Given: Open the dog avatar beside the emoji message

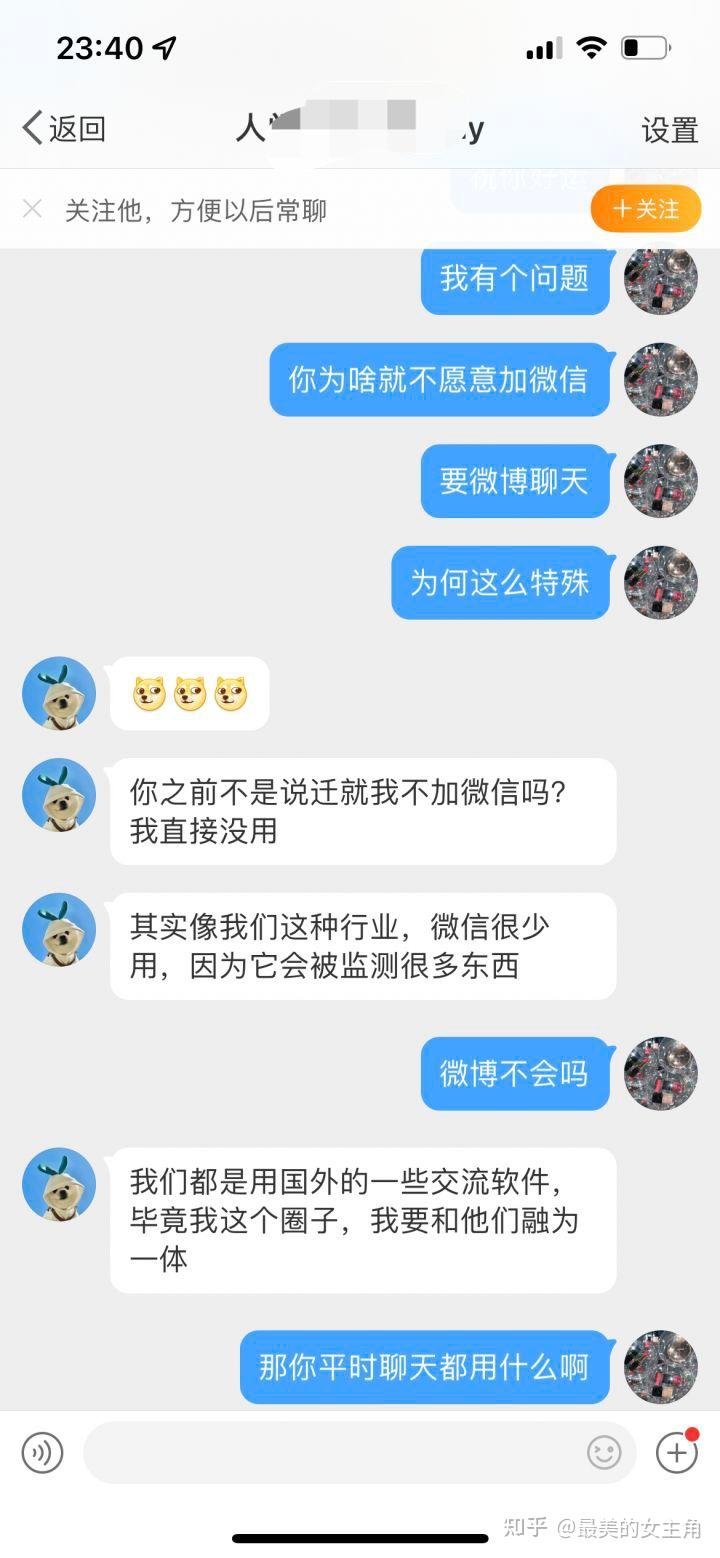Looking at the screenshot, I should coord(59,693).
